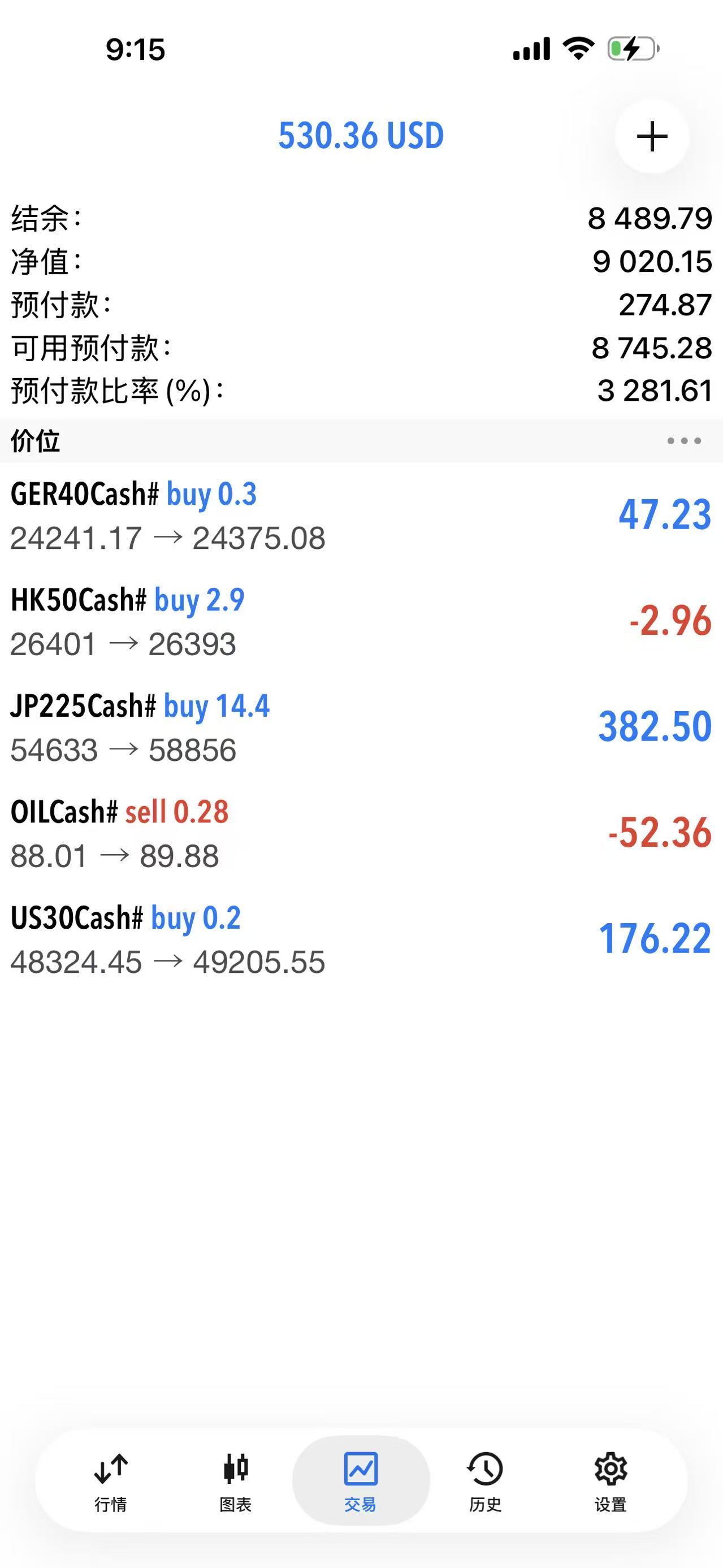723x1568 pixels.
Task: Select the HK50Cash# buy 2.9 position
Action: coord(362,621)
